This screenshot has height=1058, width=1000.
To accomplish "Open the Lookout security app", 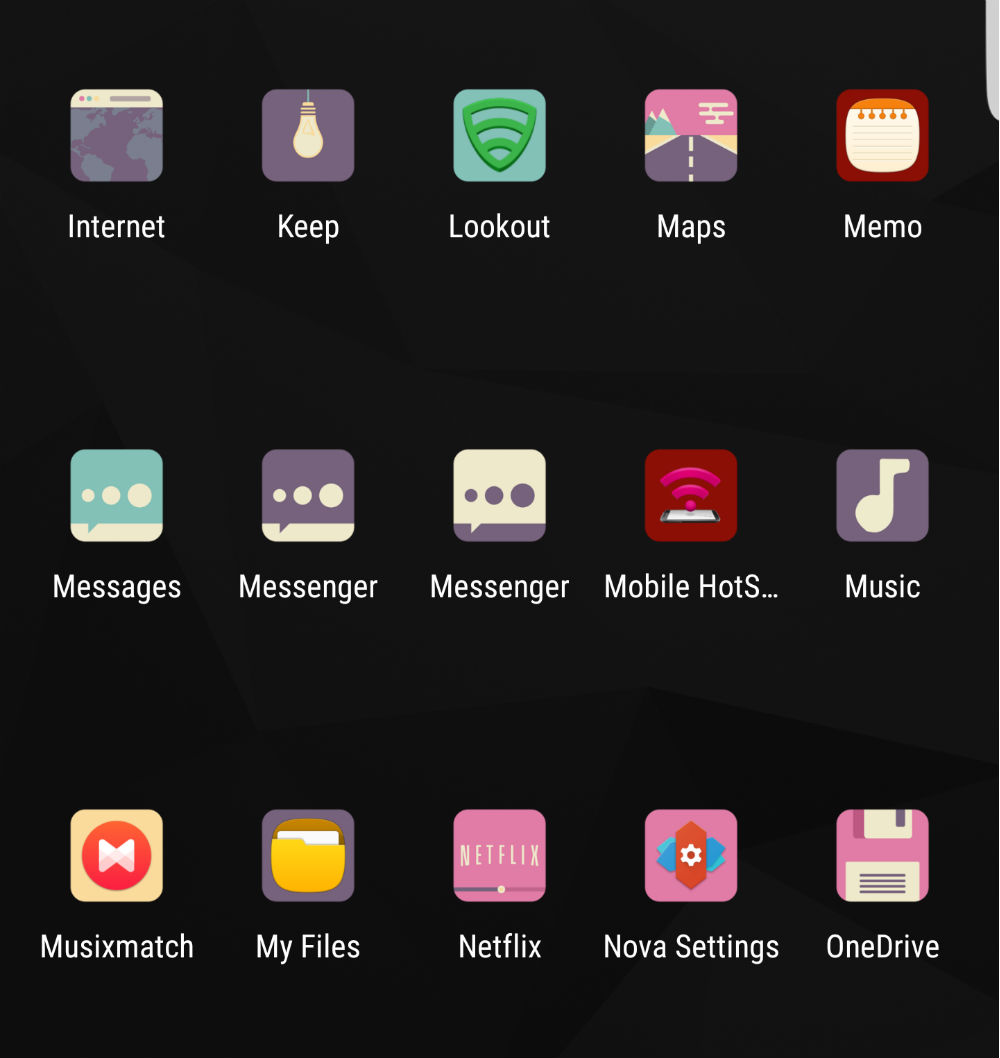I will pos(499,135).
